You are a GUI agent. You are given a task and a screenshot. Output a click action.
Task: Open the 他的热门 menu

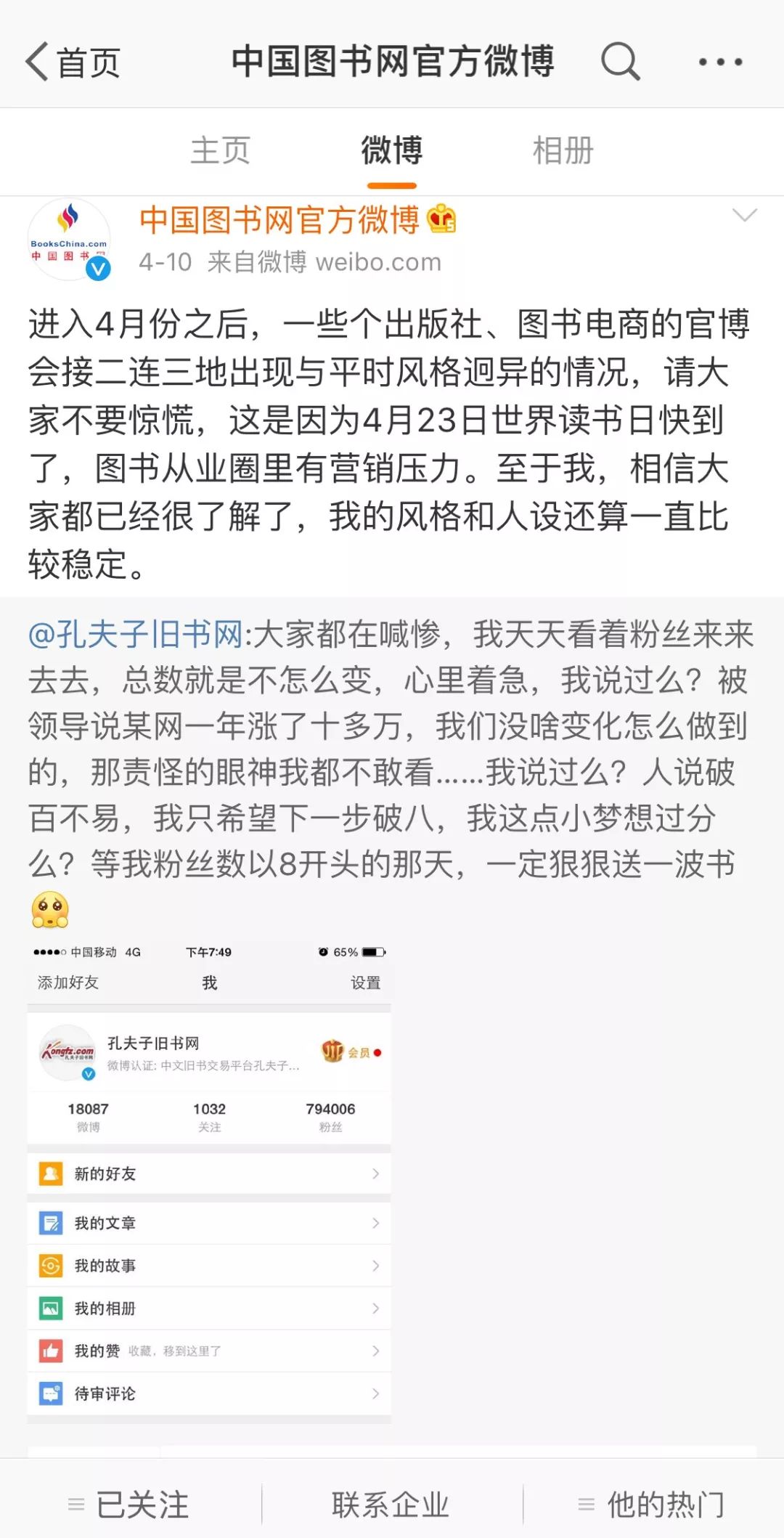tap(652, 1505)
